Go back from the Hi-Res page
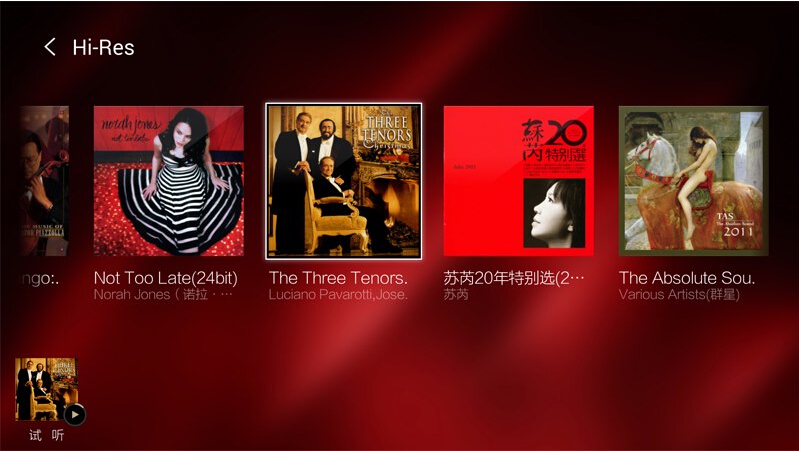799x451 pixels. coord(49,47)
